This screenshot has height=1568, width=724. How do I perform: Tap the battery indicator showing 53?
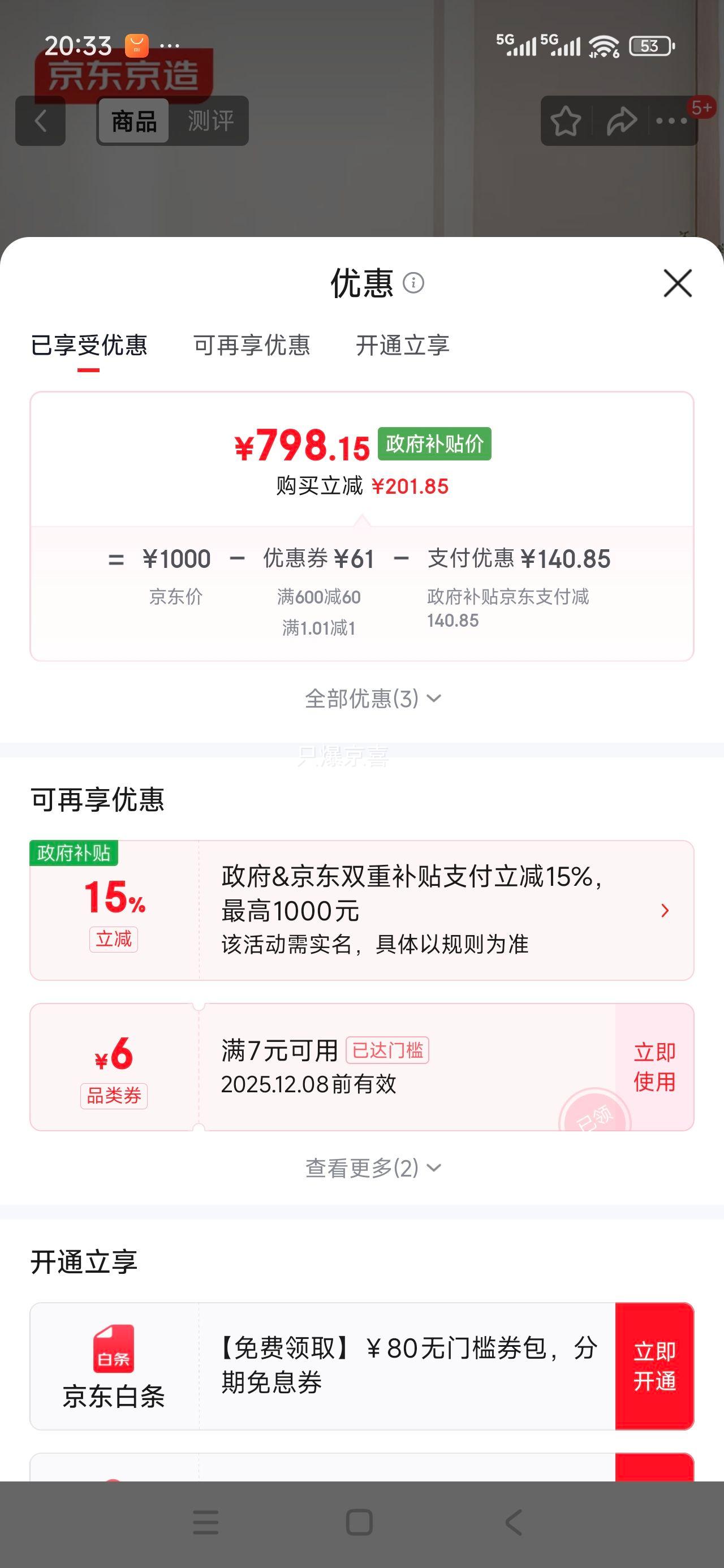click(x=650, y=46)
